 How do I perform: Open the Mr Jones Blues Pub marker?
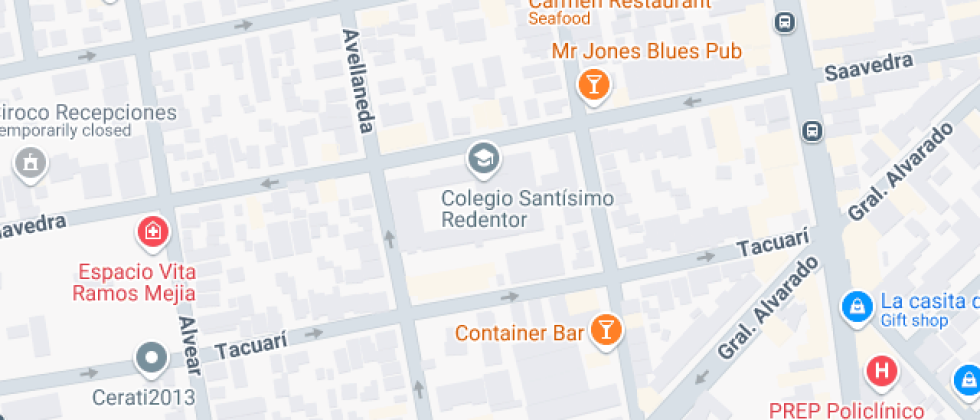593,85
